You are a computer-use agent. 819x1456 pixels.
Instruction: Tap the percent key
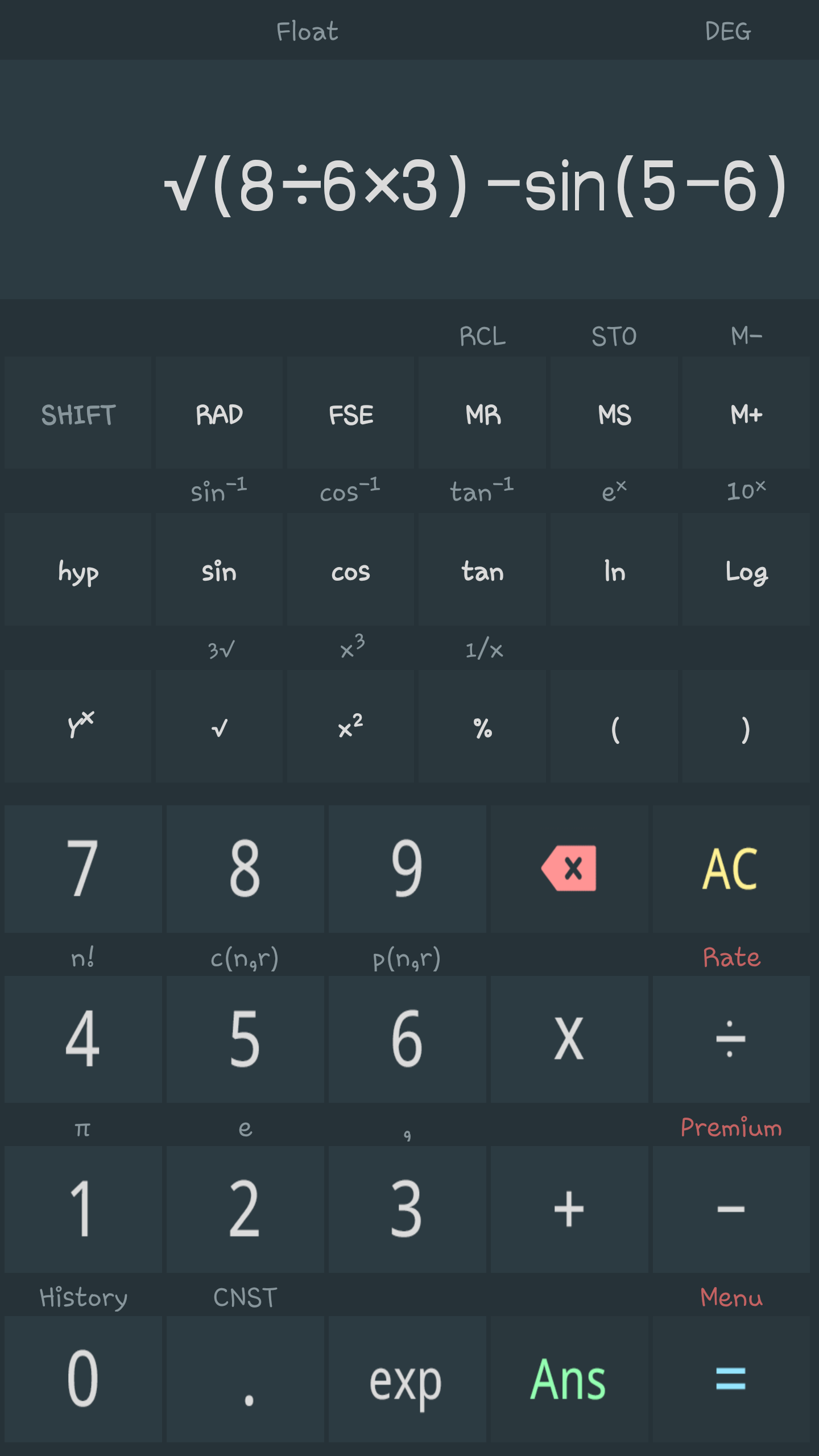[x=482, y=727]
